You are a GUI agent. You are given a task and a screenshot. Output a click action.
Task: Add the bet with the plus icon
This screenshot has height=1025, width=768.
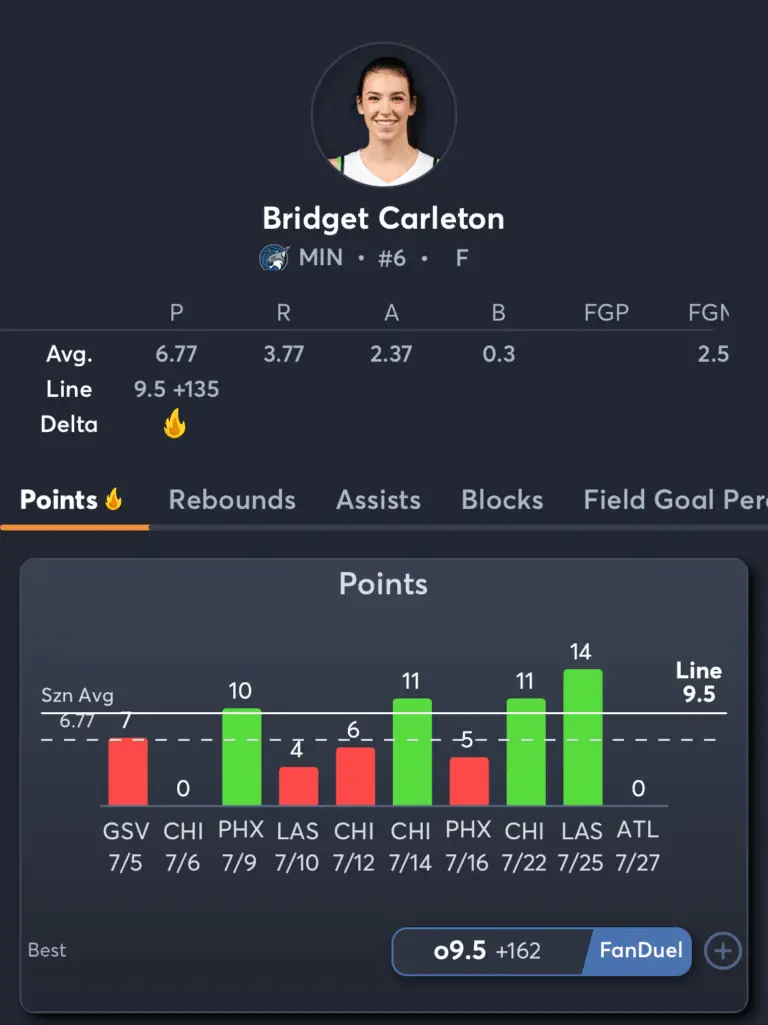click(723, 951)
